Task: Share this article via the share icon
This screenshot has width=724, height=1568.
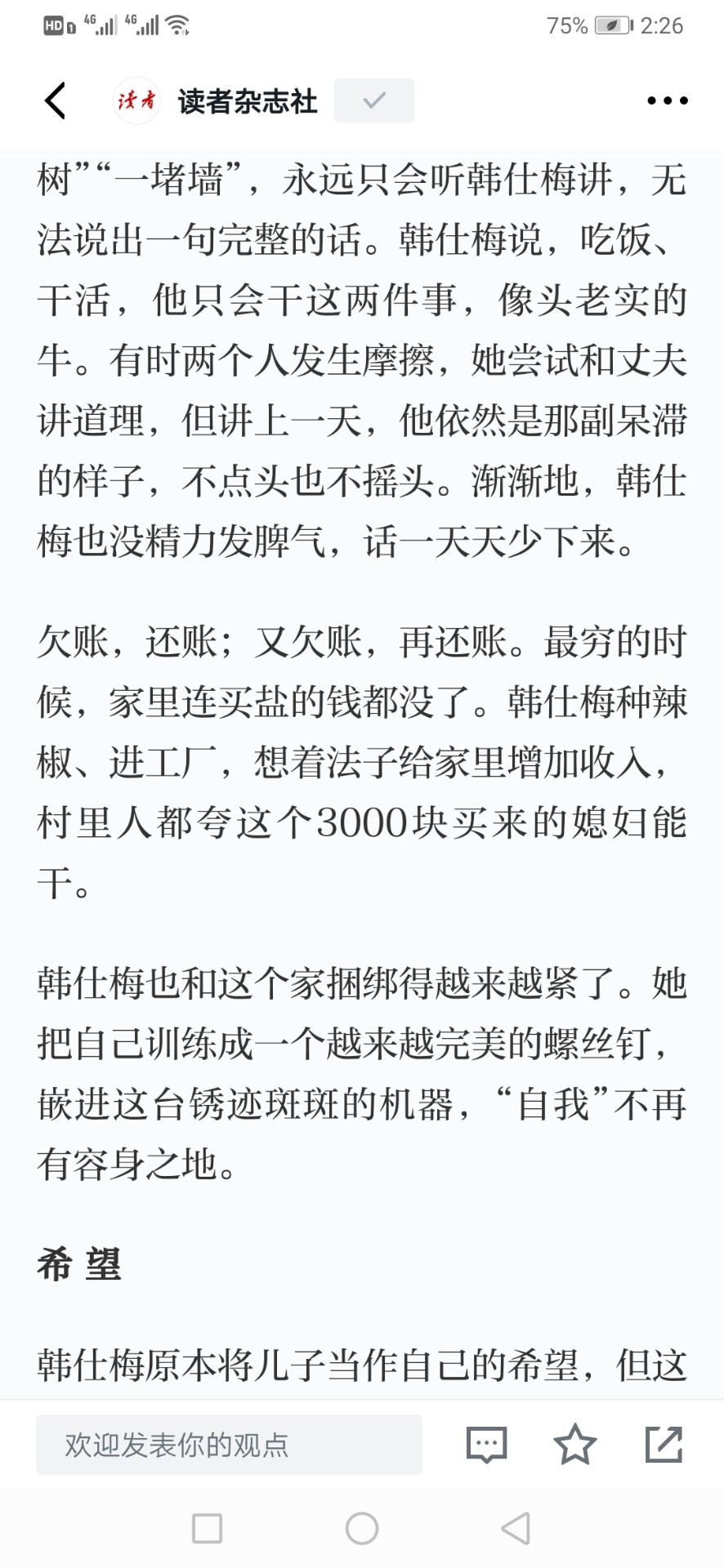Action: tap(664, 1444)
